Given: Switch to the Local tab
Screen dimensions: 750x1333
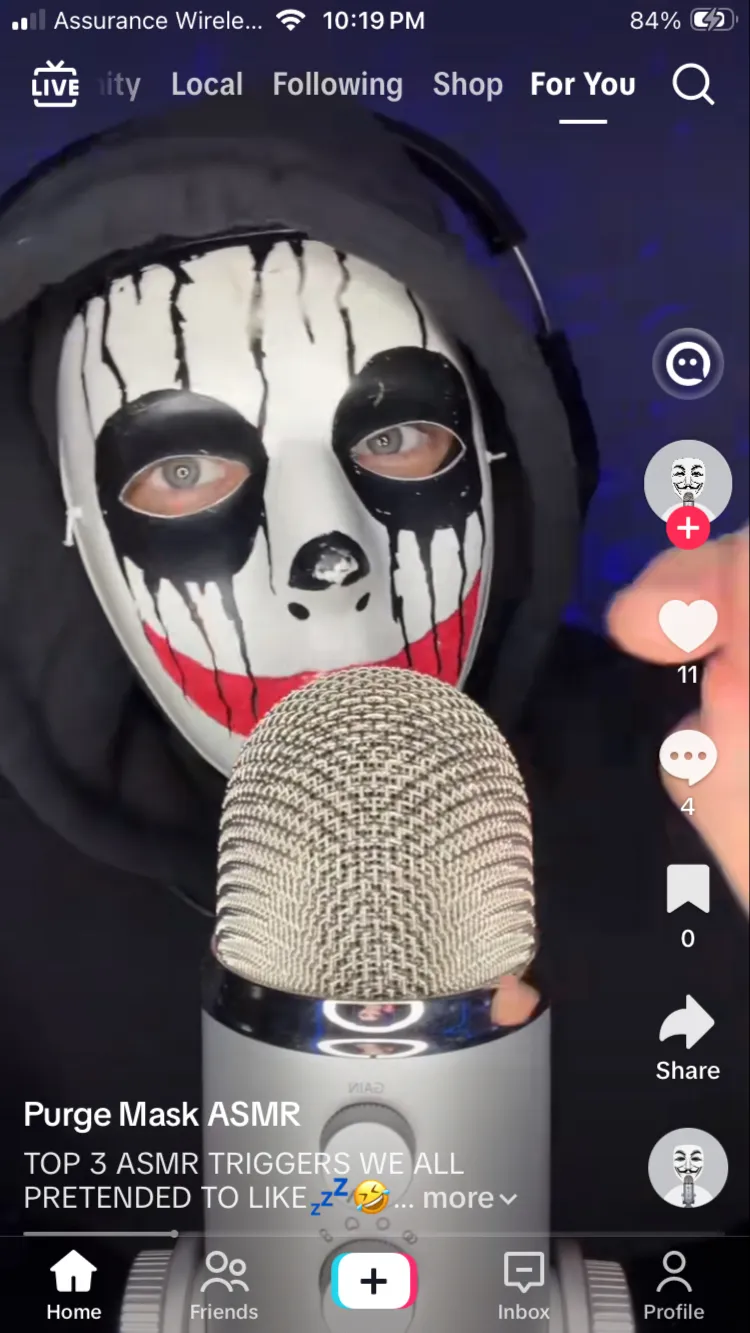Looking at the screenshot, I should 207,85.
